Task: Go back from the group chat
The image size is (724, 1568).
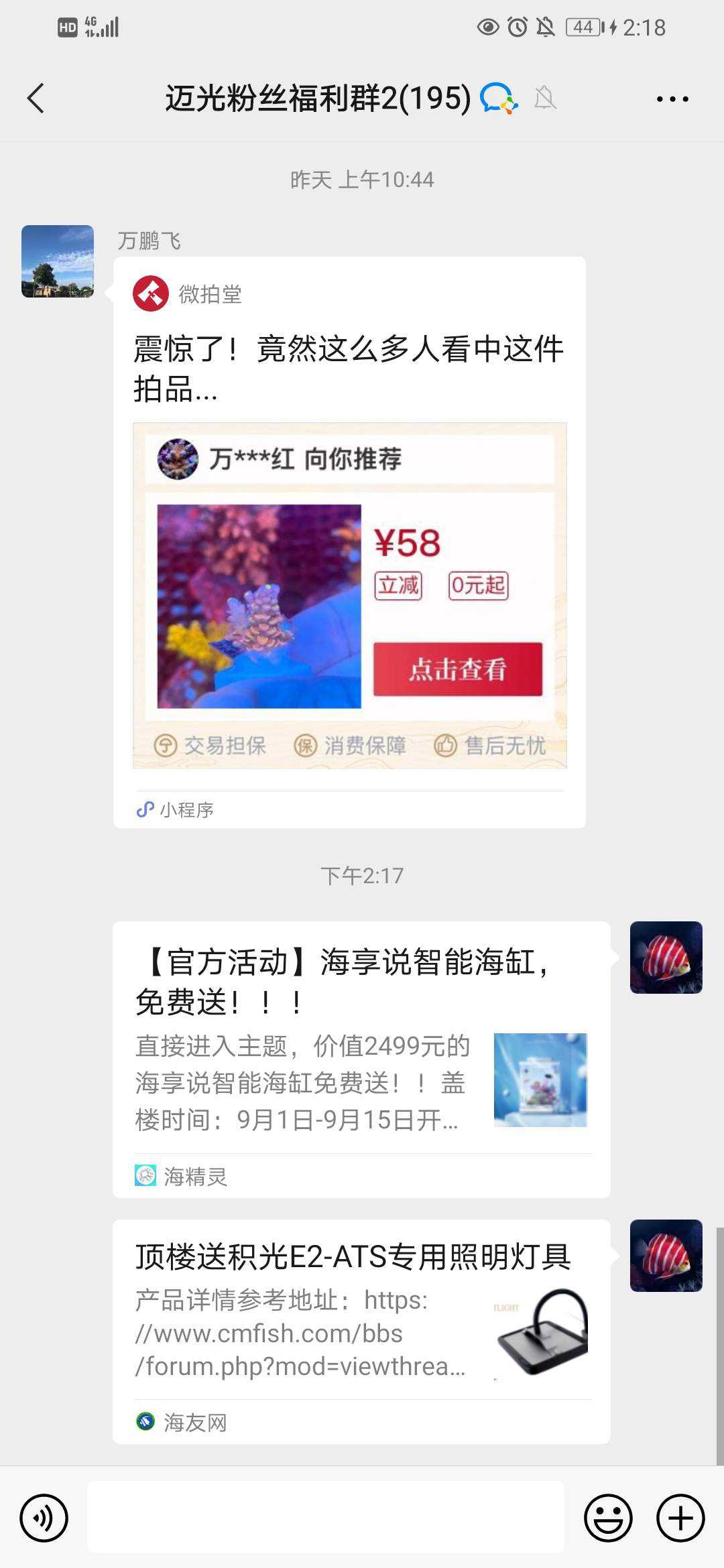Action: click(36, 99)
